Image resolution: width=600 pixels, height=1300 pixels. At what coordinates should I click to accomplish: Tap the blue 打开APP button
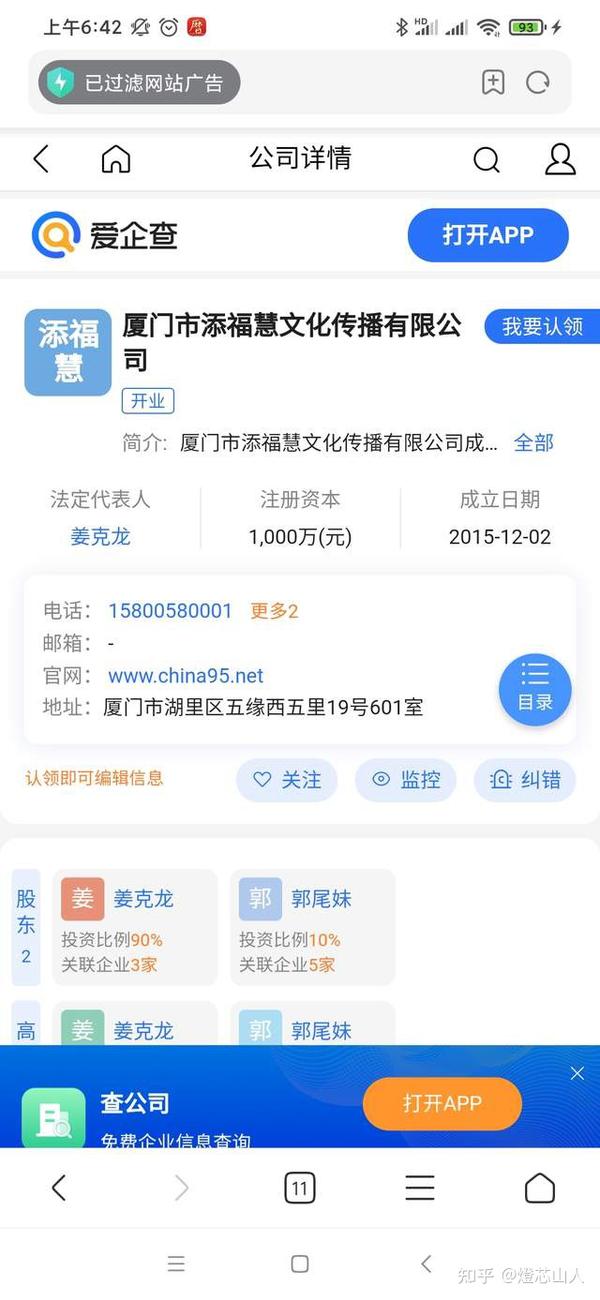487,236
